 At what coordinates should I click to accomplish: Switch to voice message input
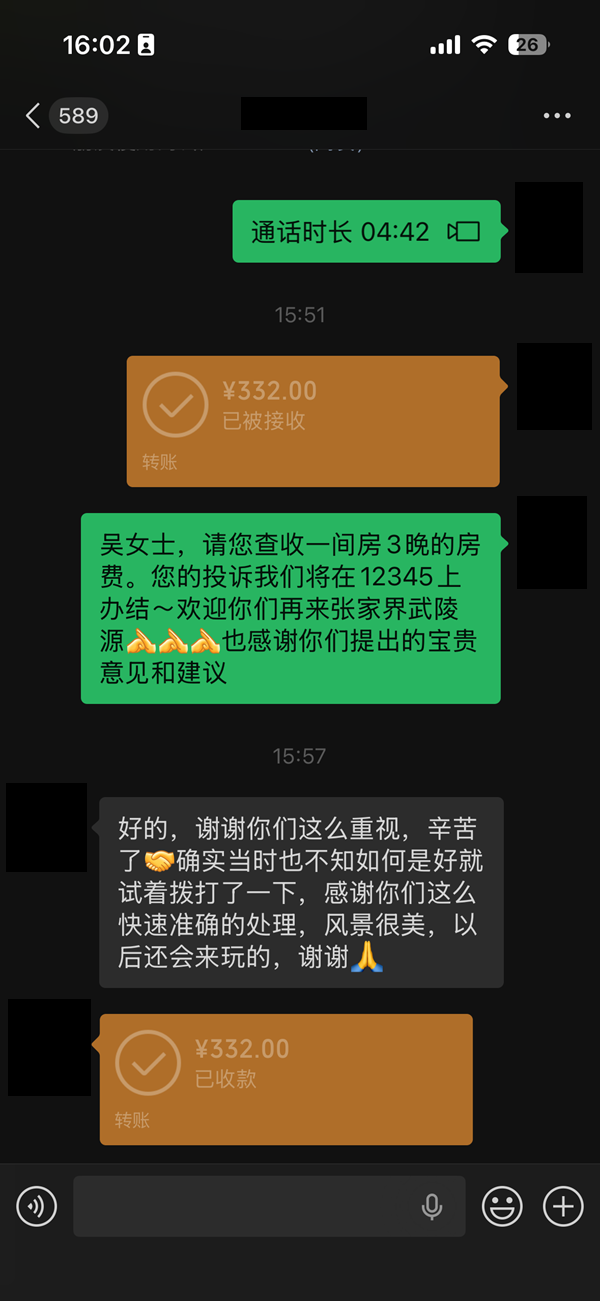37,1207
